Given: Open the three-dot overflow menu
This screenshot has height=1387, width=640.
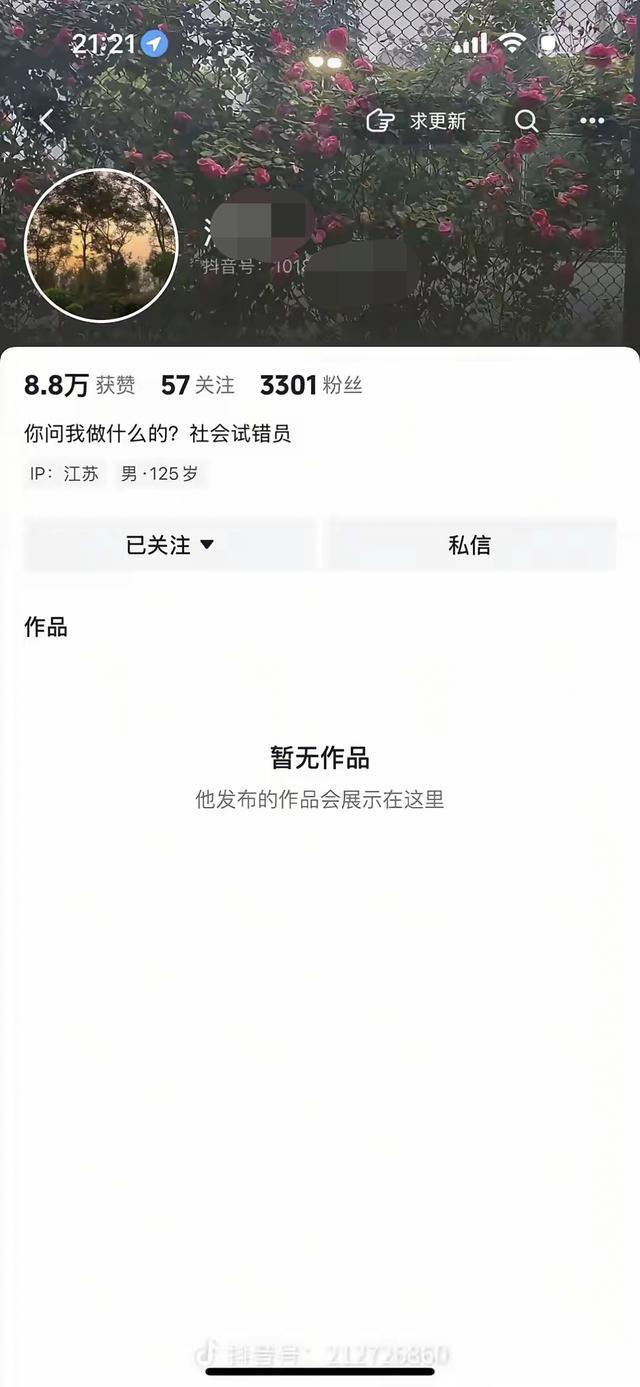Looking at the screenshot, I should [592, 121].
